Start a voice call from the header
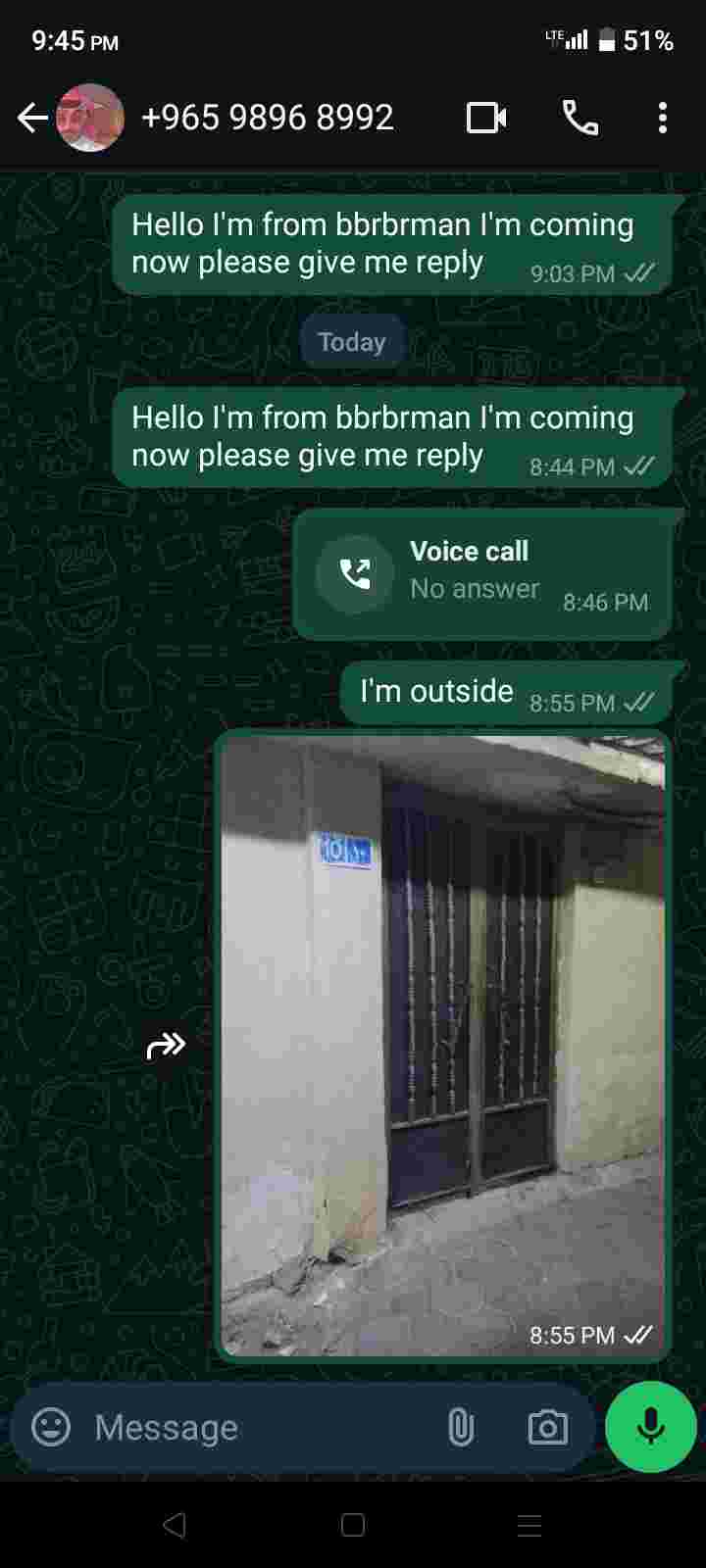This screenshot has height=1568, width=706. pos(580,119)
